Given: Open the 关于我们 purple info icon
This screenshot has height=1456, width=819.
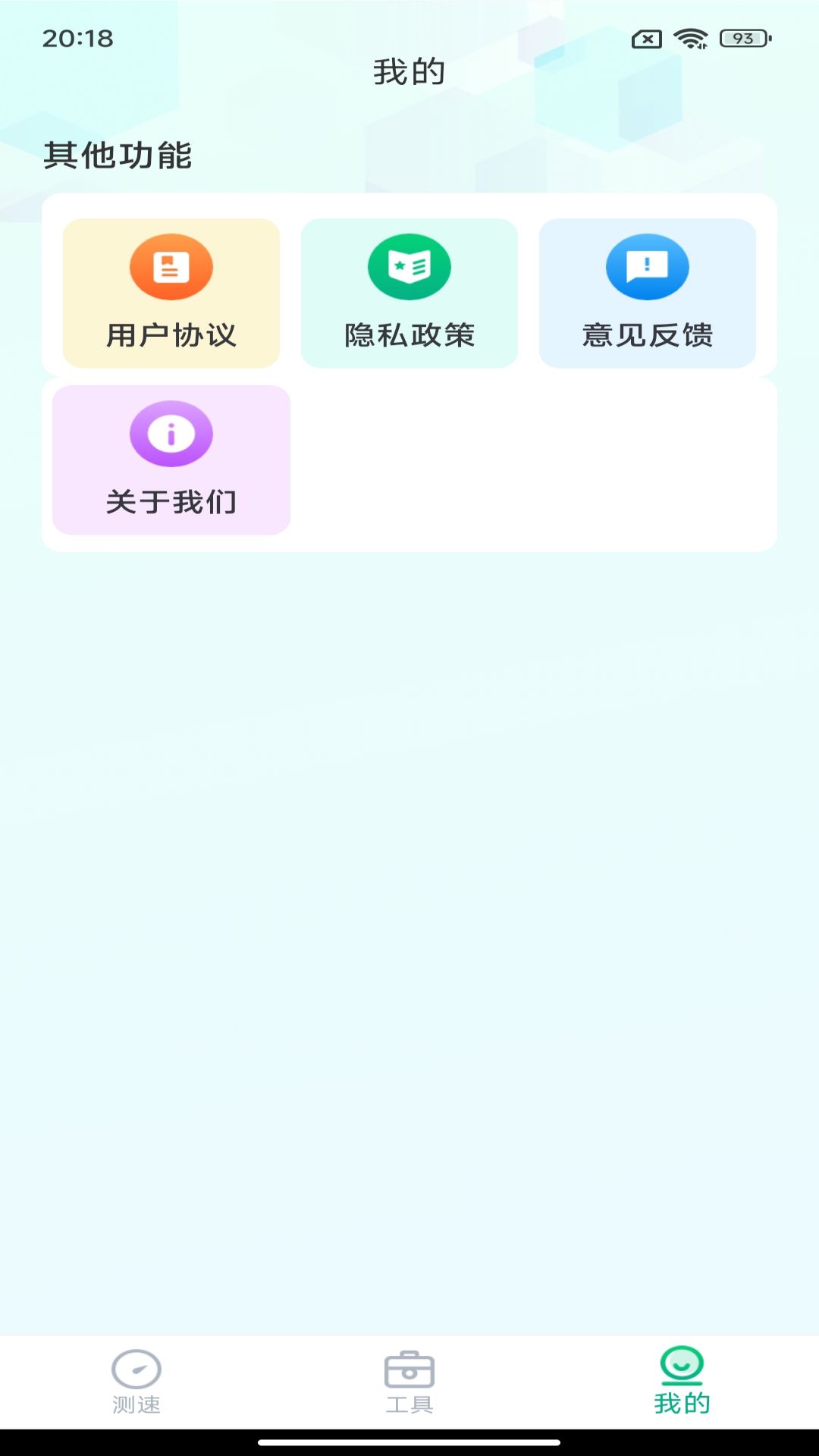Looking at the screenshot, I should click(x=170, y=434).
